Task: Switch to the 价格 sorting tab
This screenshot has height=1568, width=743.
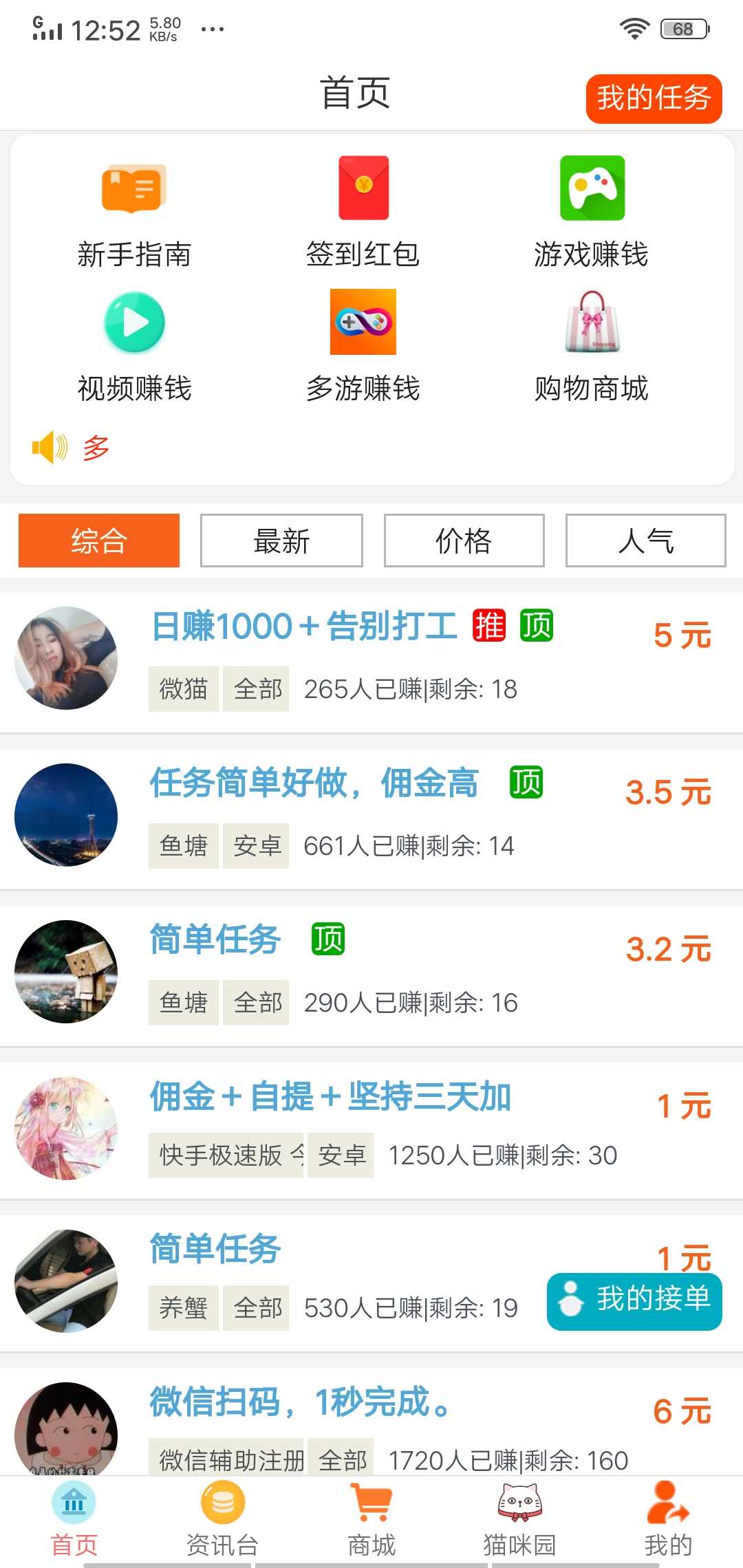Action: point(463,542)
